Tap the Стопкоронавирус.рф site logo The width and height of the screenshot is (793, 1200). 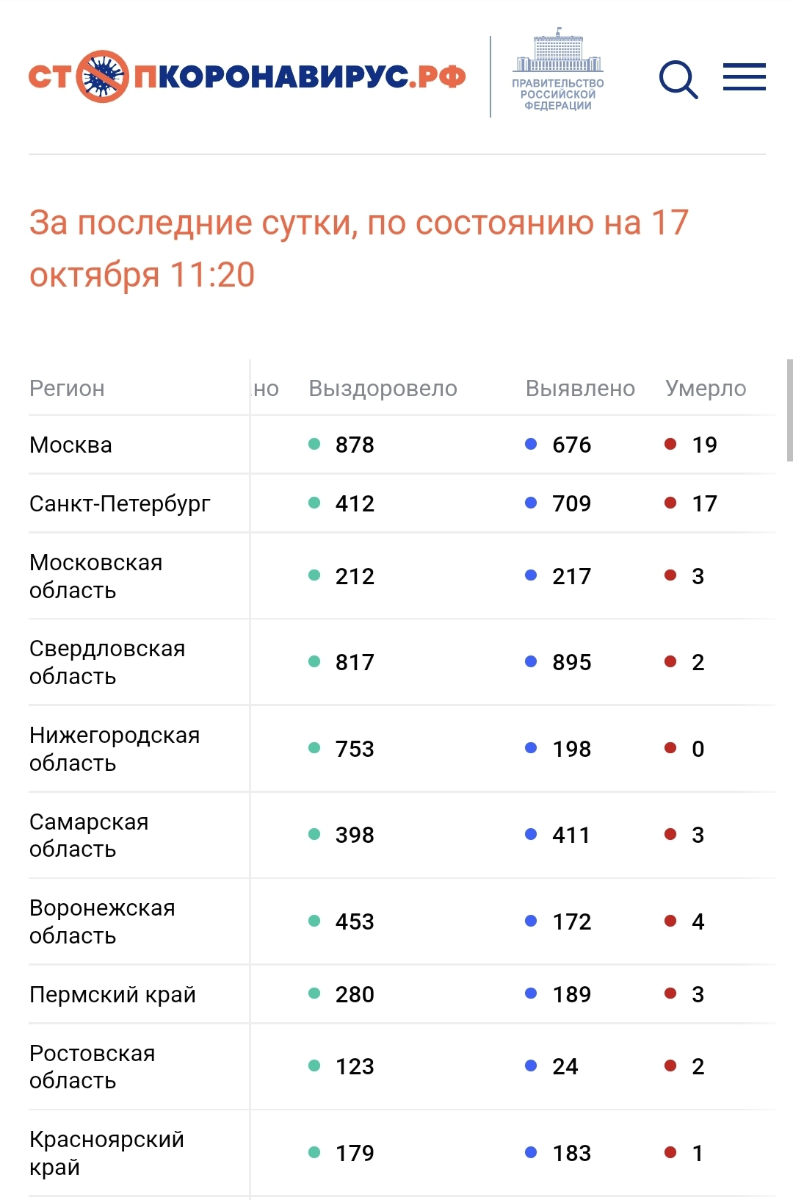247,77
